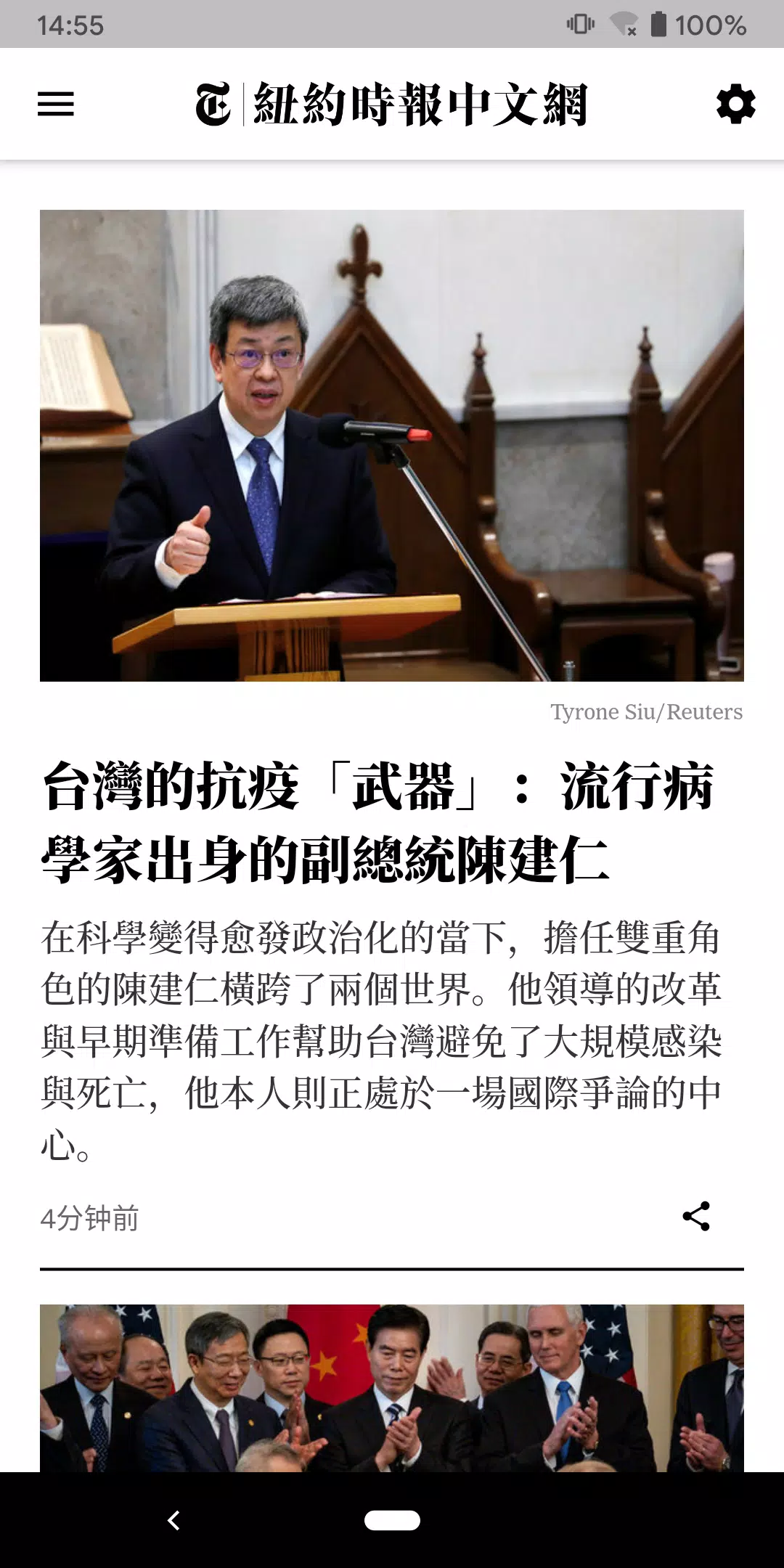
Task: Go back using the system back button
Action: pos(173,1520)
